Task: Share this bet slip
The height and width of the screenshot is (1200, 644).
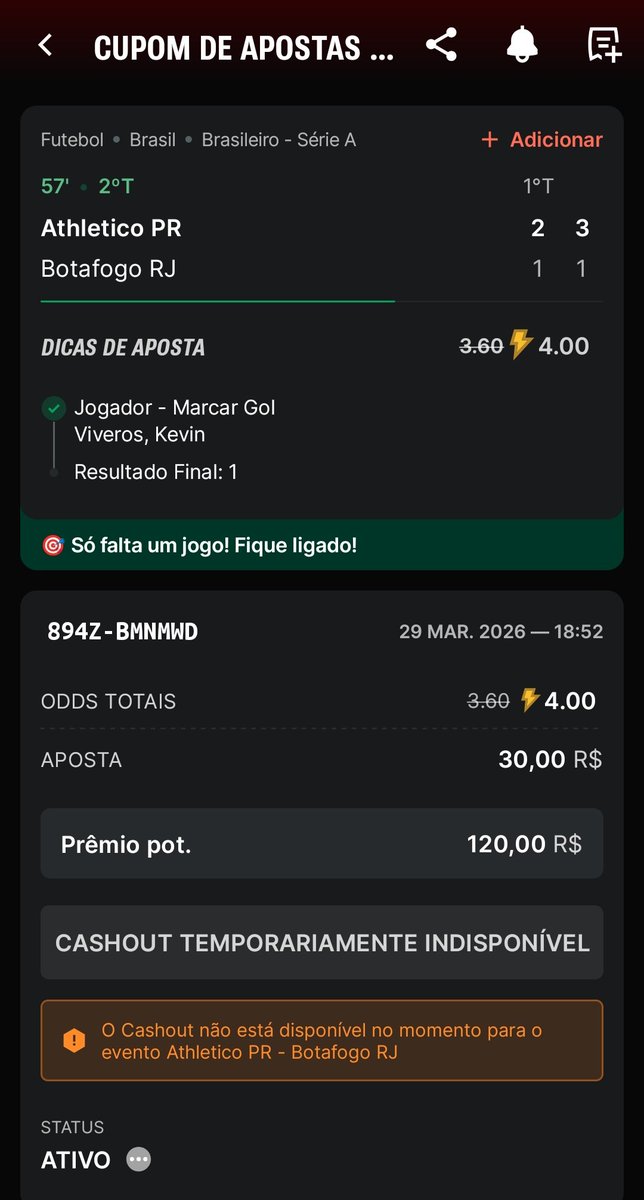Action: [x=441, y=45]
